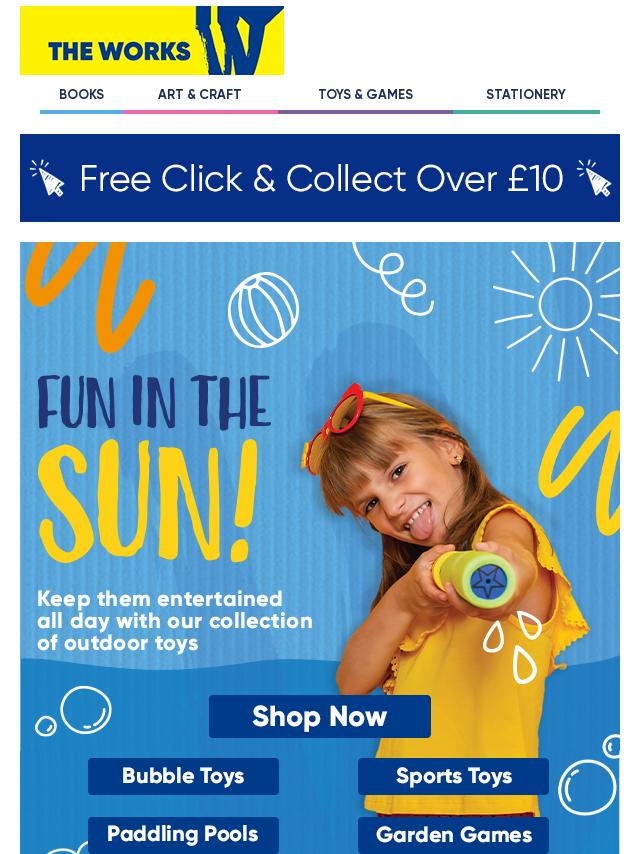
Task: Open the Sports Toys collection
Action: click(x=453, y=776)
